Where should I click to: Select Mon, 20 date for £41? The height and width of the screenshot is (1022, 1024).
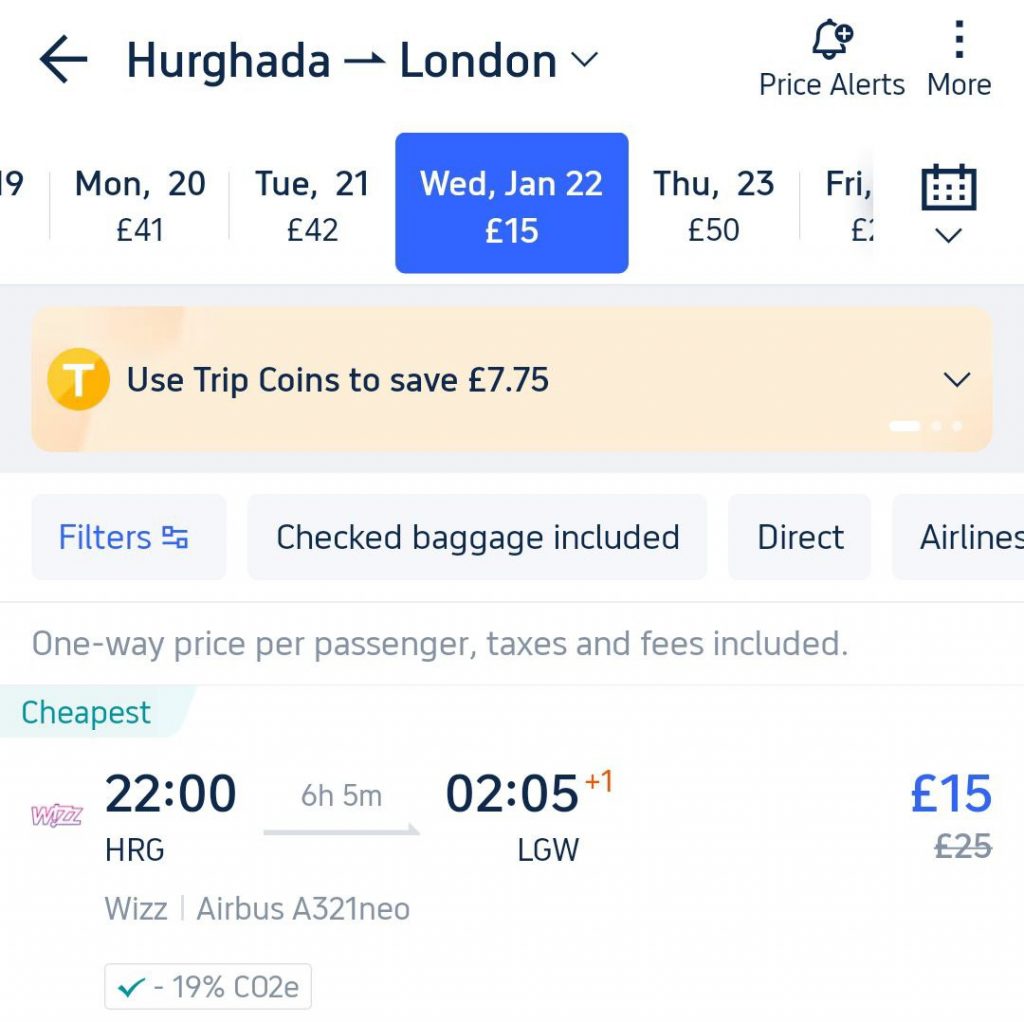pos(140,205)
